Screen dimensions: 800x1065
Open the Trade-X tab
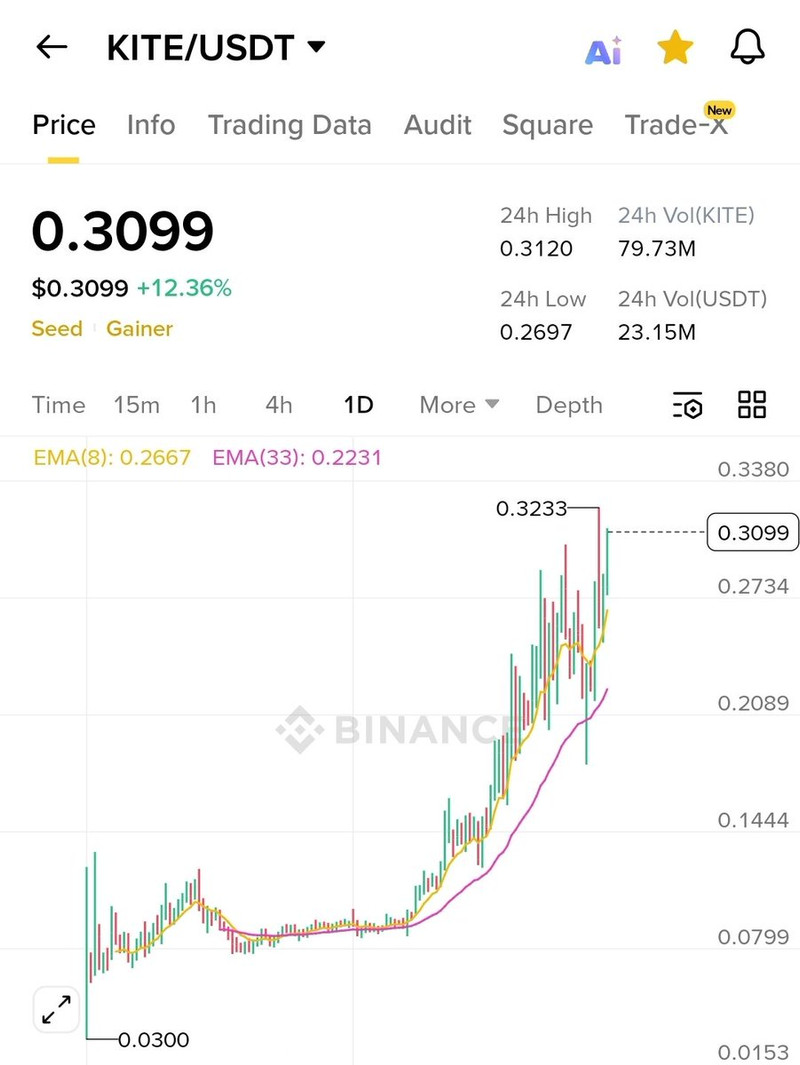point(676,125)
